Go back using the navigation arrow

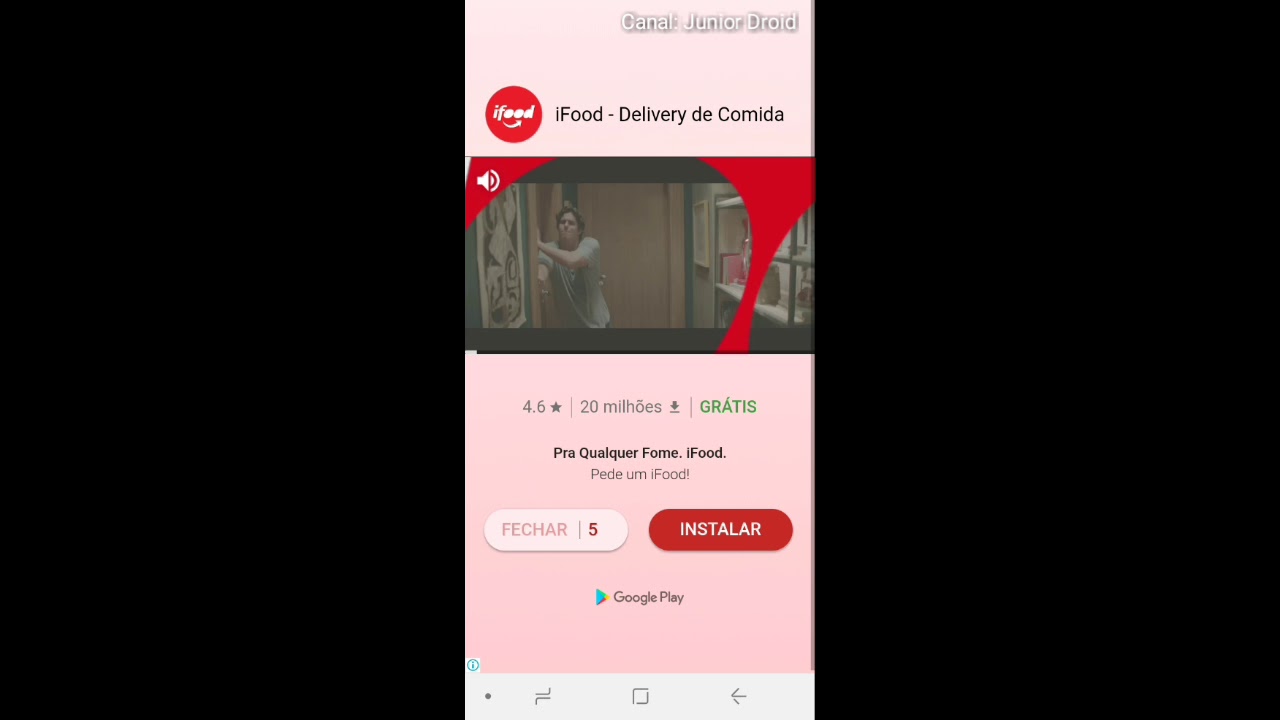738,697
